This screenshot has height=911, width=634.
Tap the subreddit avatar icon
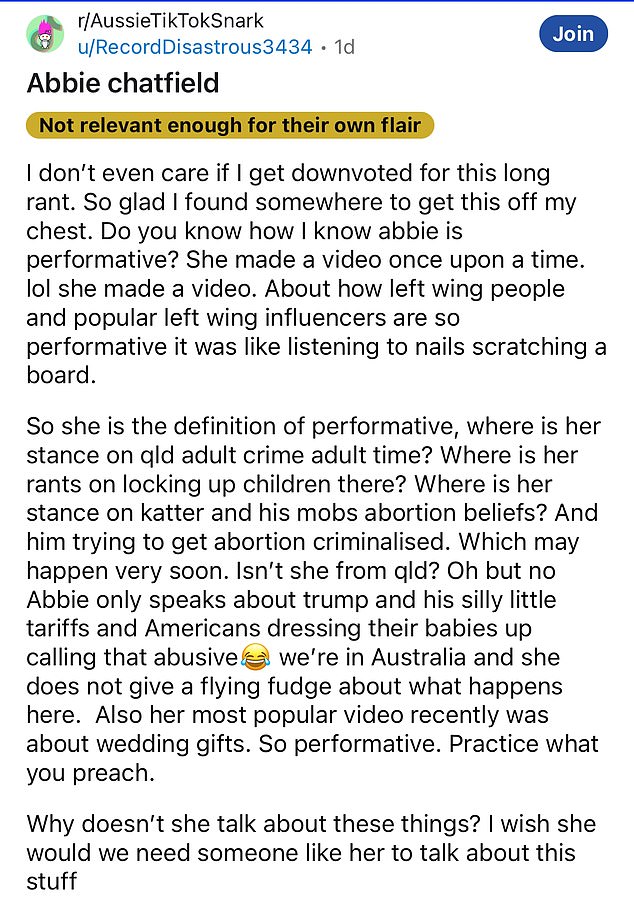pyautogui.click(x=46, y=35)
